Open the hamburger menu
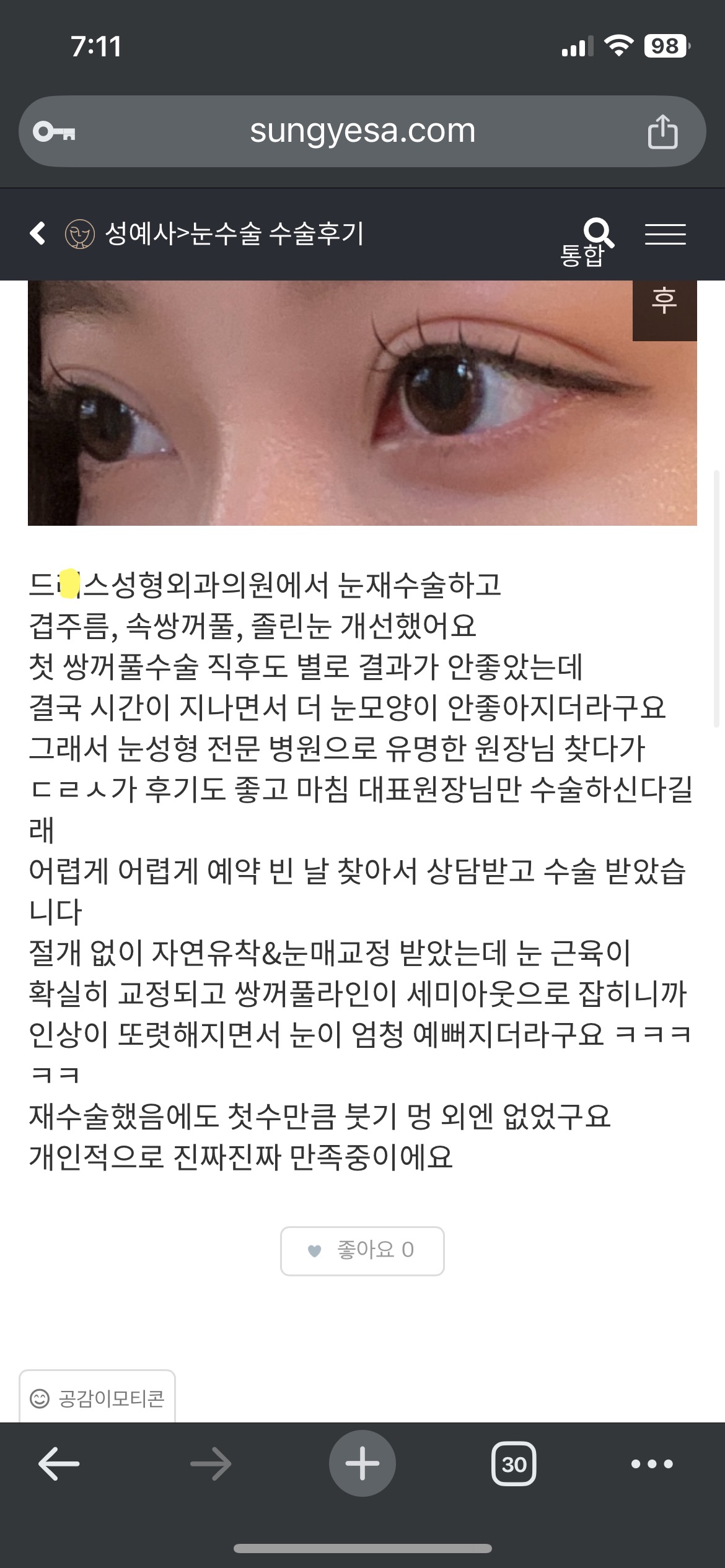725x1568 pixels. [666, 234]
